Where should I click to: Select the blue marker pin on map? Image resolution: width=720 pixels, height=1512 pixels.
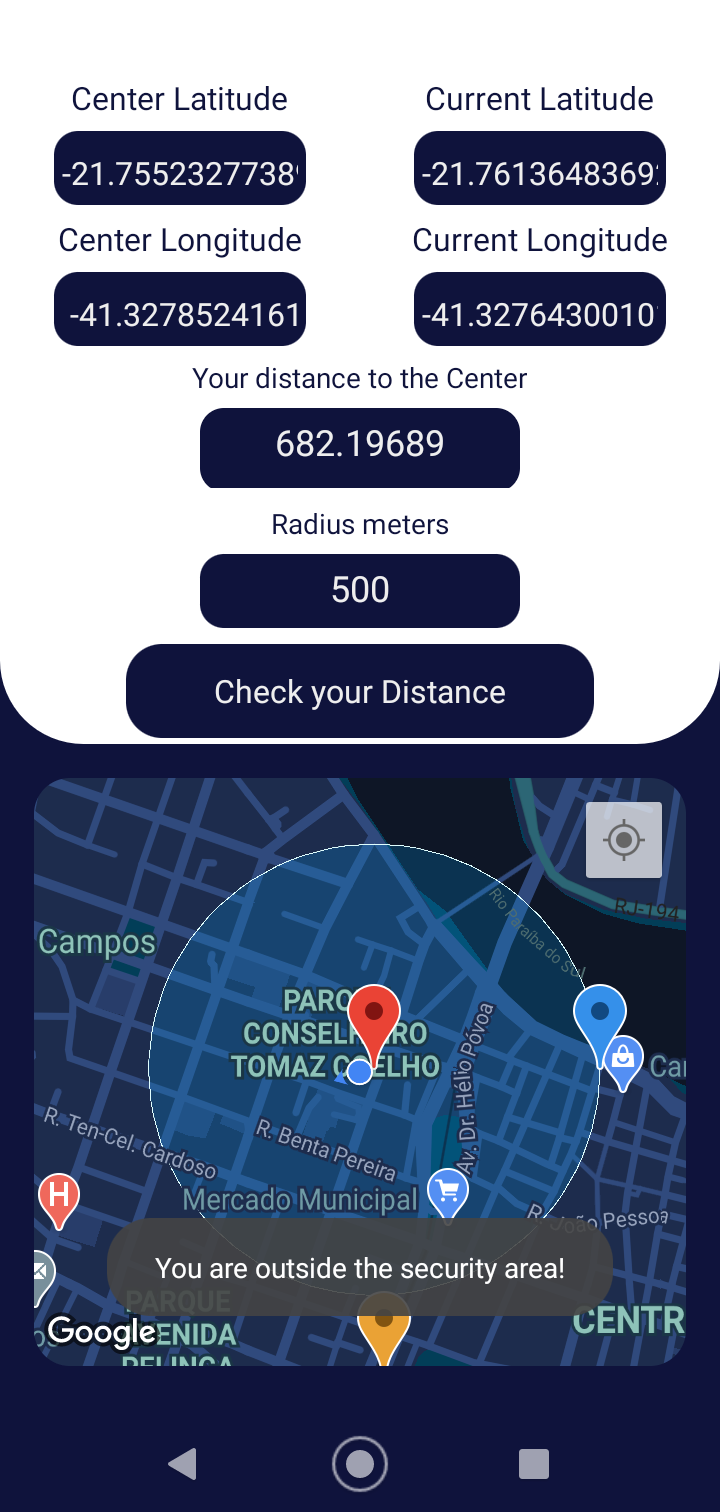599,1015
